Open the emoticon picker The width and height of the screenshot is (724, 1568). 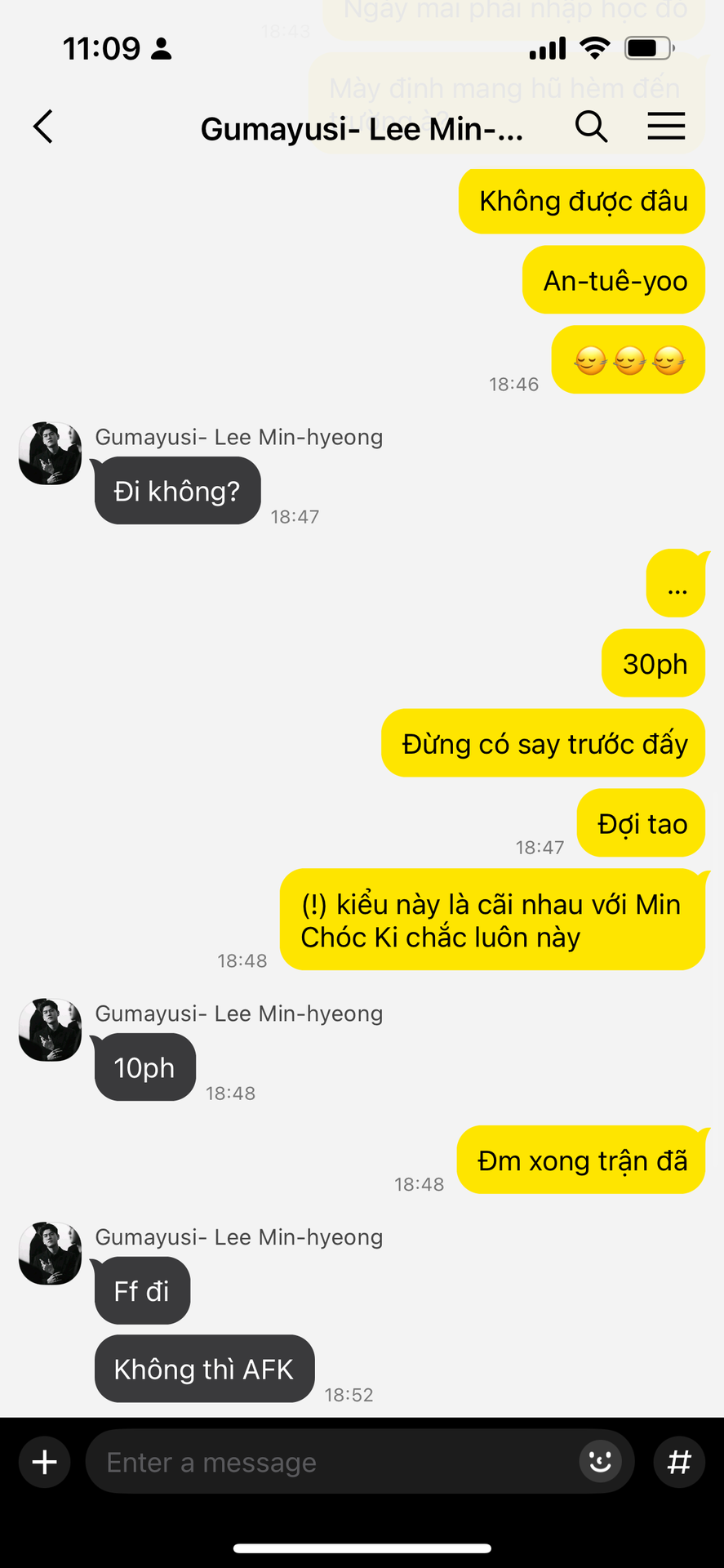coord(600,1462)
